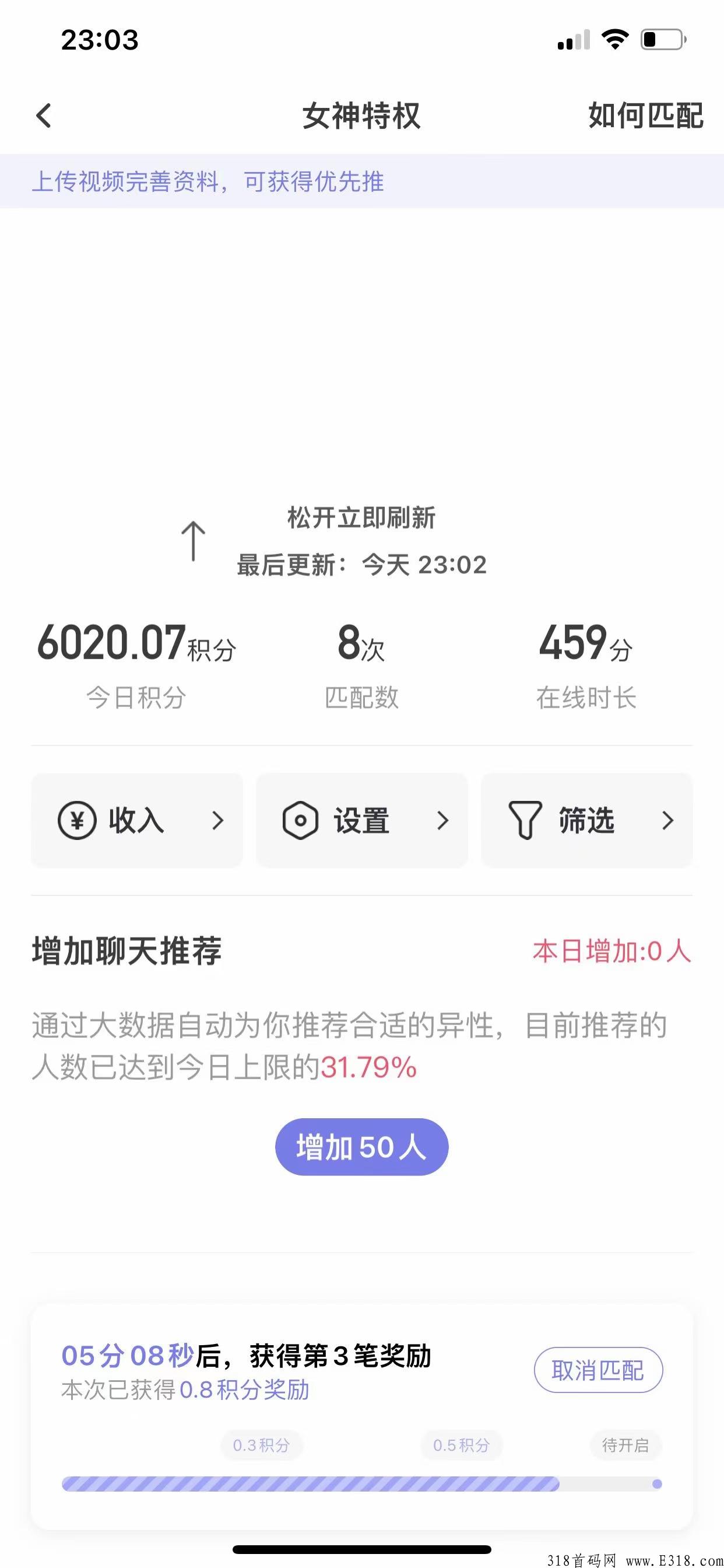Cancel matching with 取消匹配
The width and height of the screenshot is (724, 1568).
point(598,1370)
